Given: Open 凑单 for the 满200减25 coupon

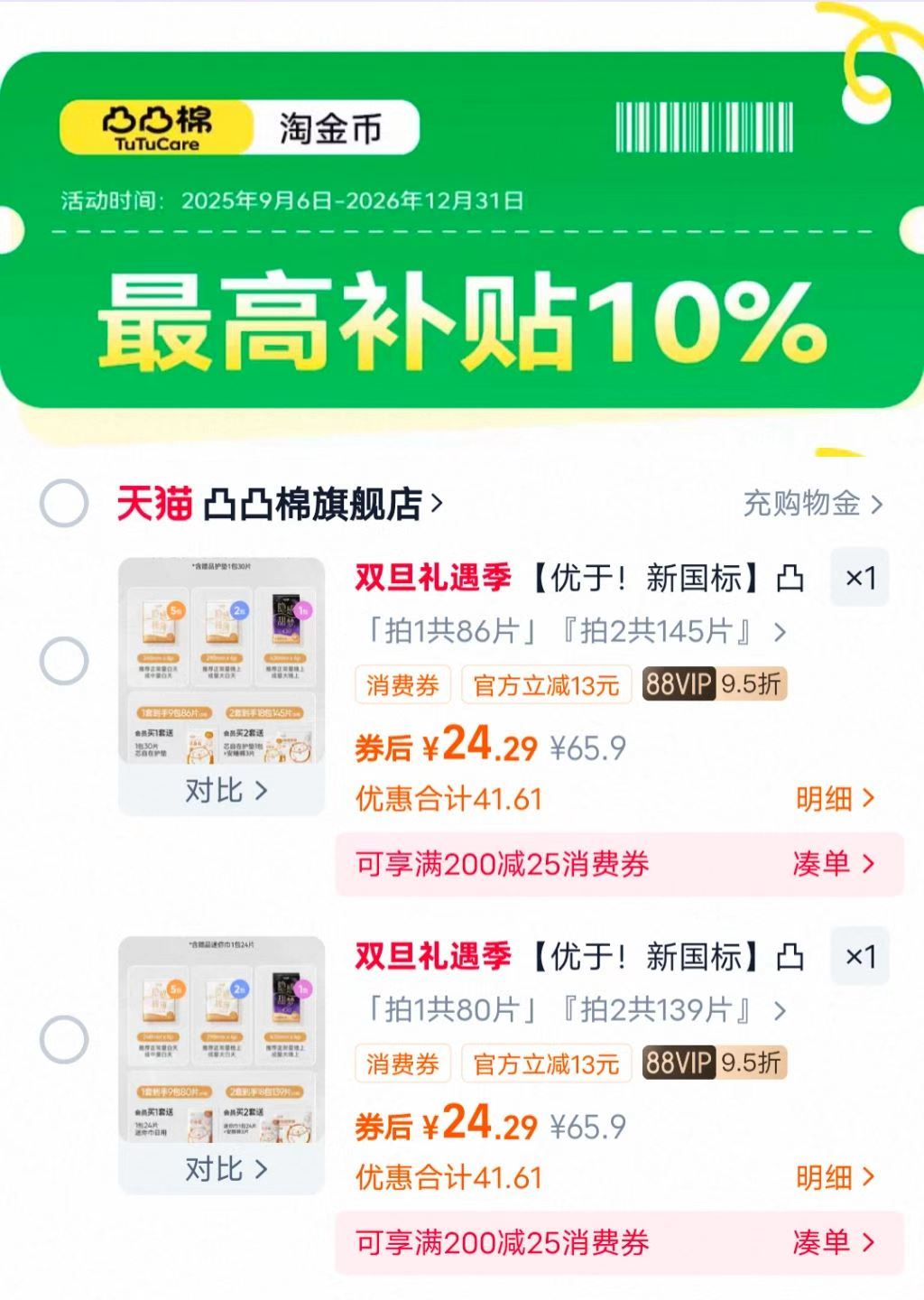Looking at the screenshot, I should [x=835, y=864].
